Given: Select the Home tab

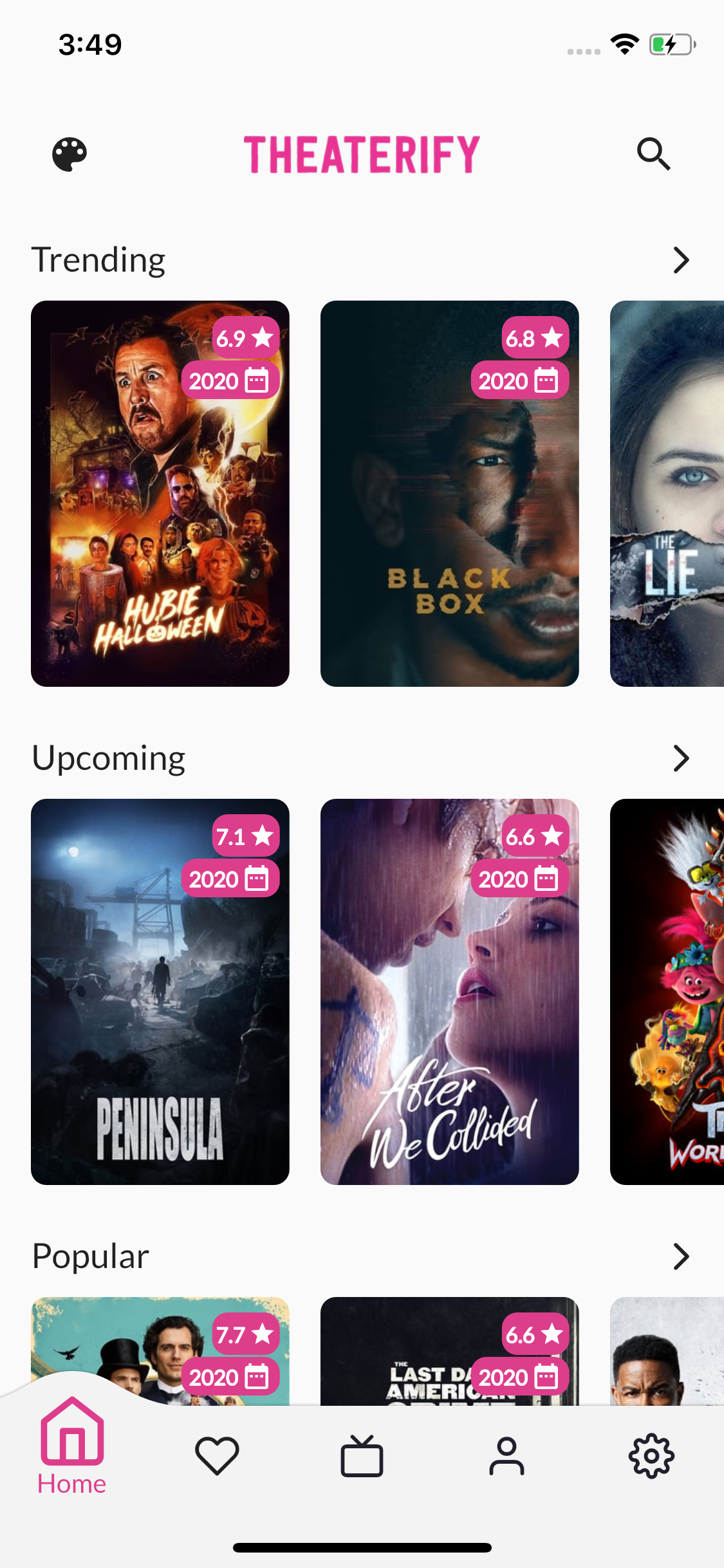Looking at the screenshot, I should (72, 1446).
